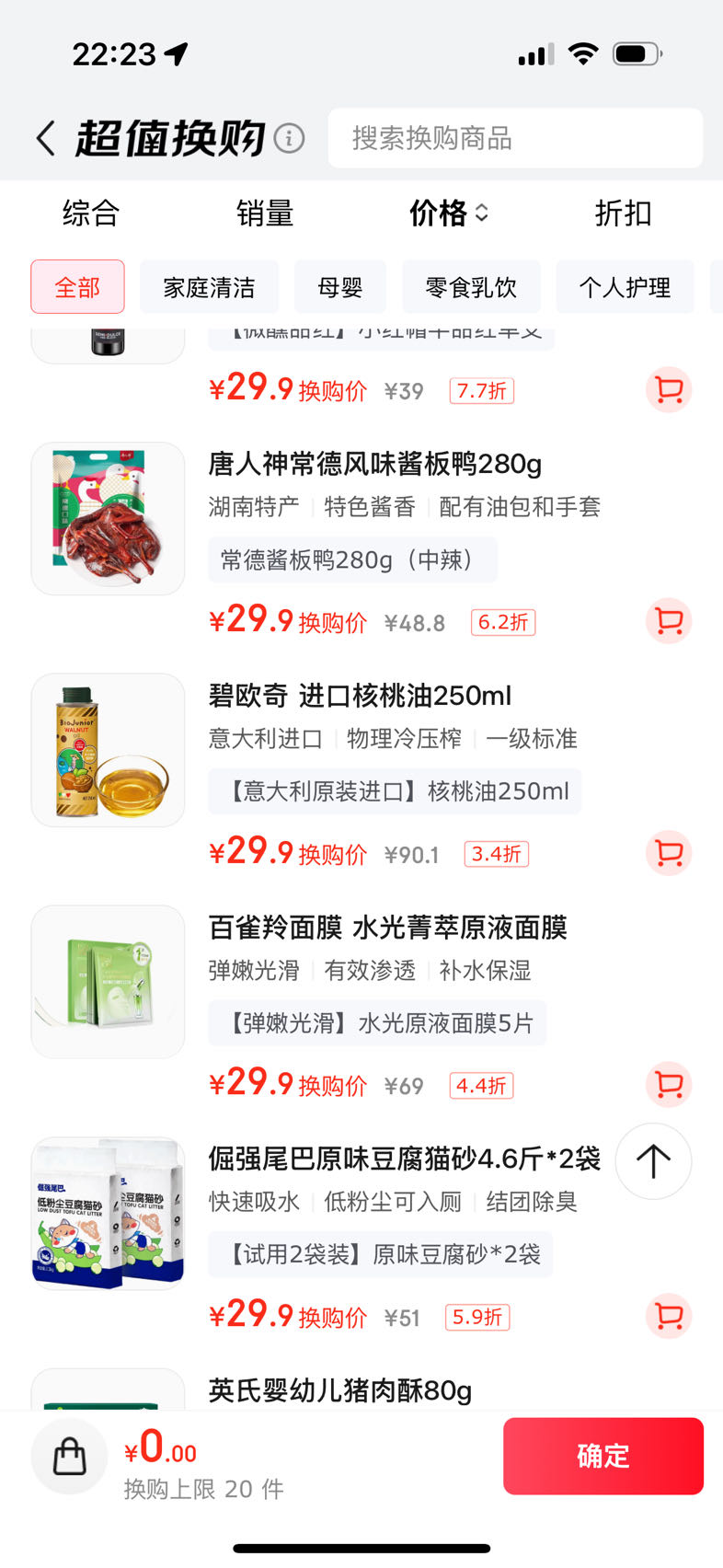723x1568 pixels.
Task: Add 倔强尾巴豆腐猫砂 to cart
Action: point(669,1316)
